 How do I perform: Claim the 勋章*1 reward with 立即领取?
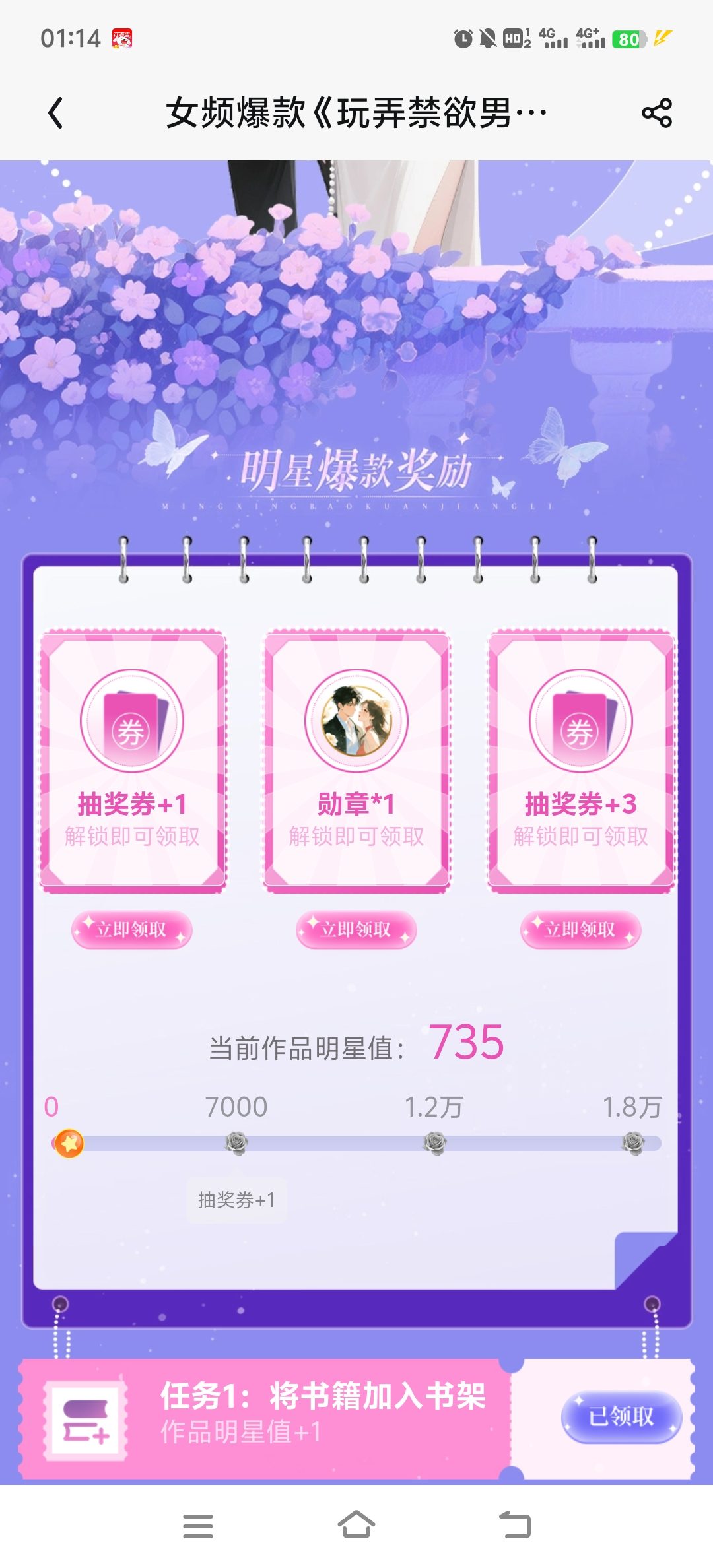[356, 930]
